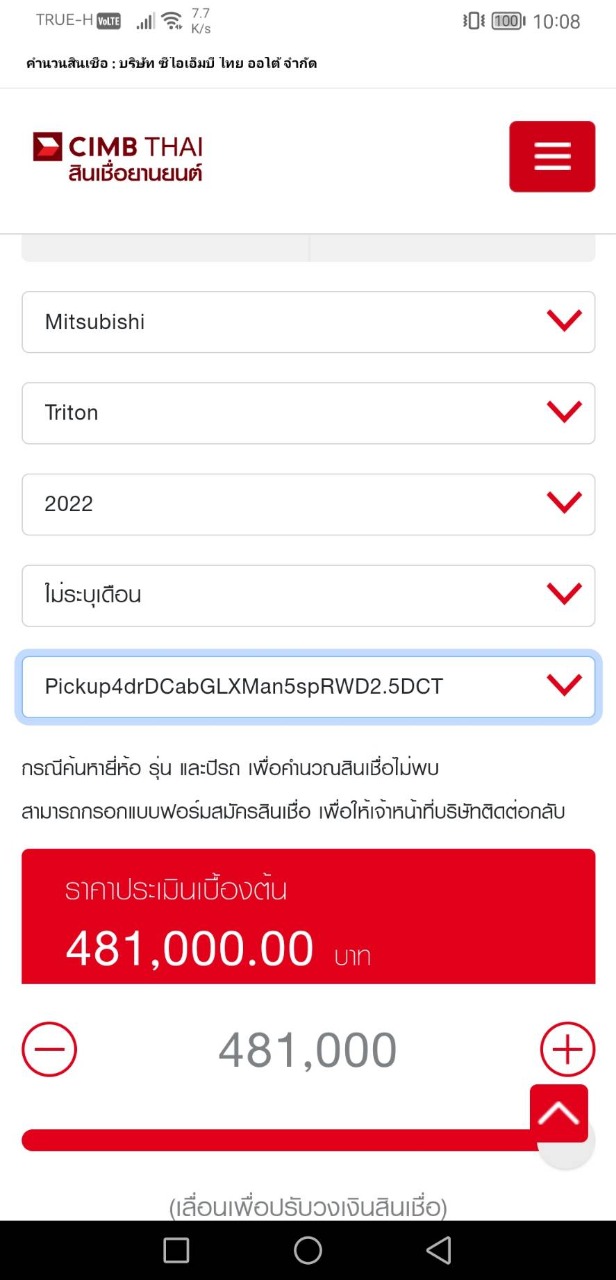
Task: Open the Mitsubishi brand dropdown
Action: point(308,322)
